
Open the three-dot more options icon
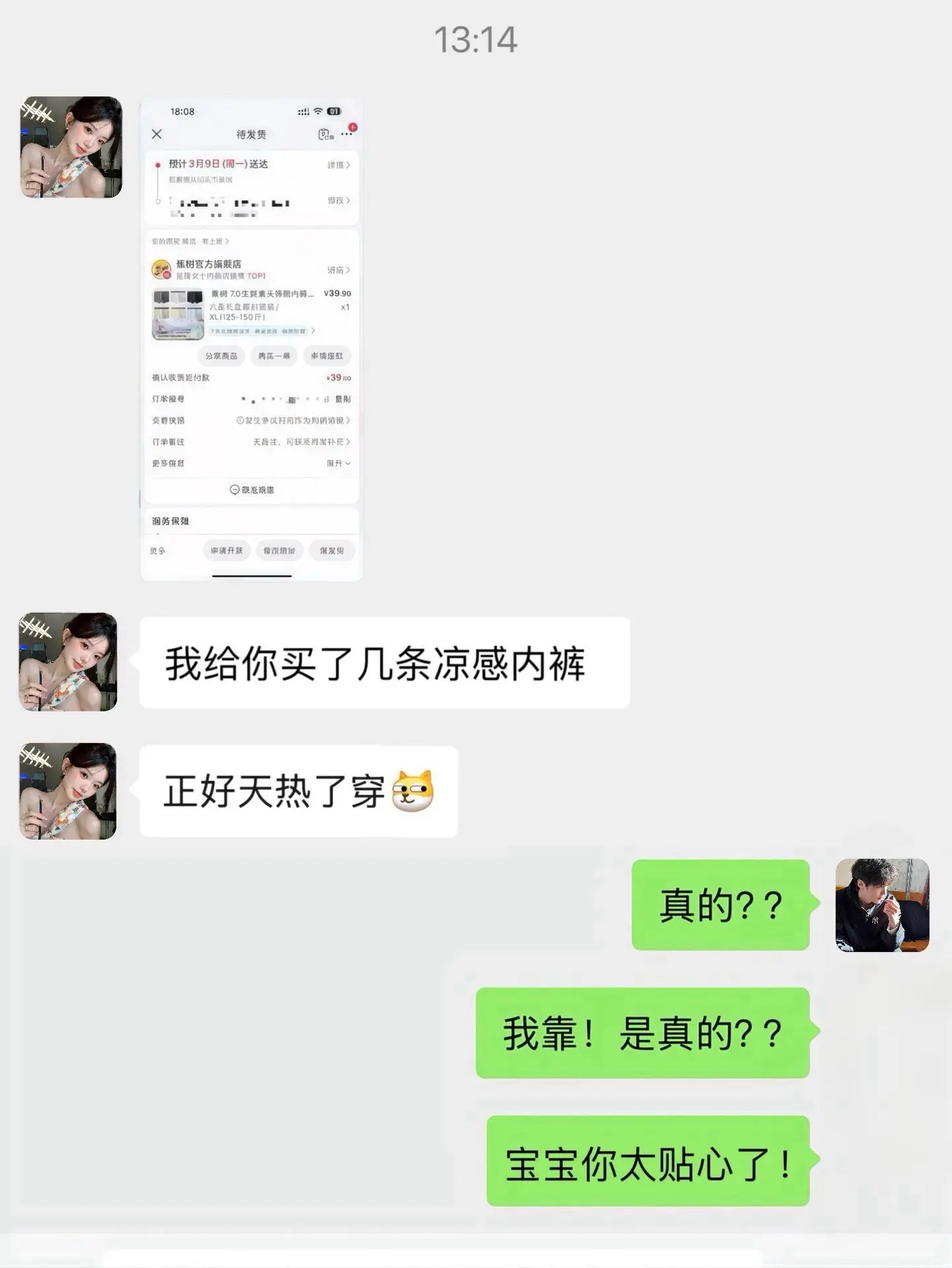(346, 135)
